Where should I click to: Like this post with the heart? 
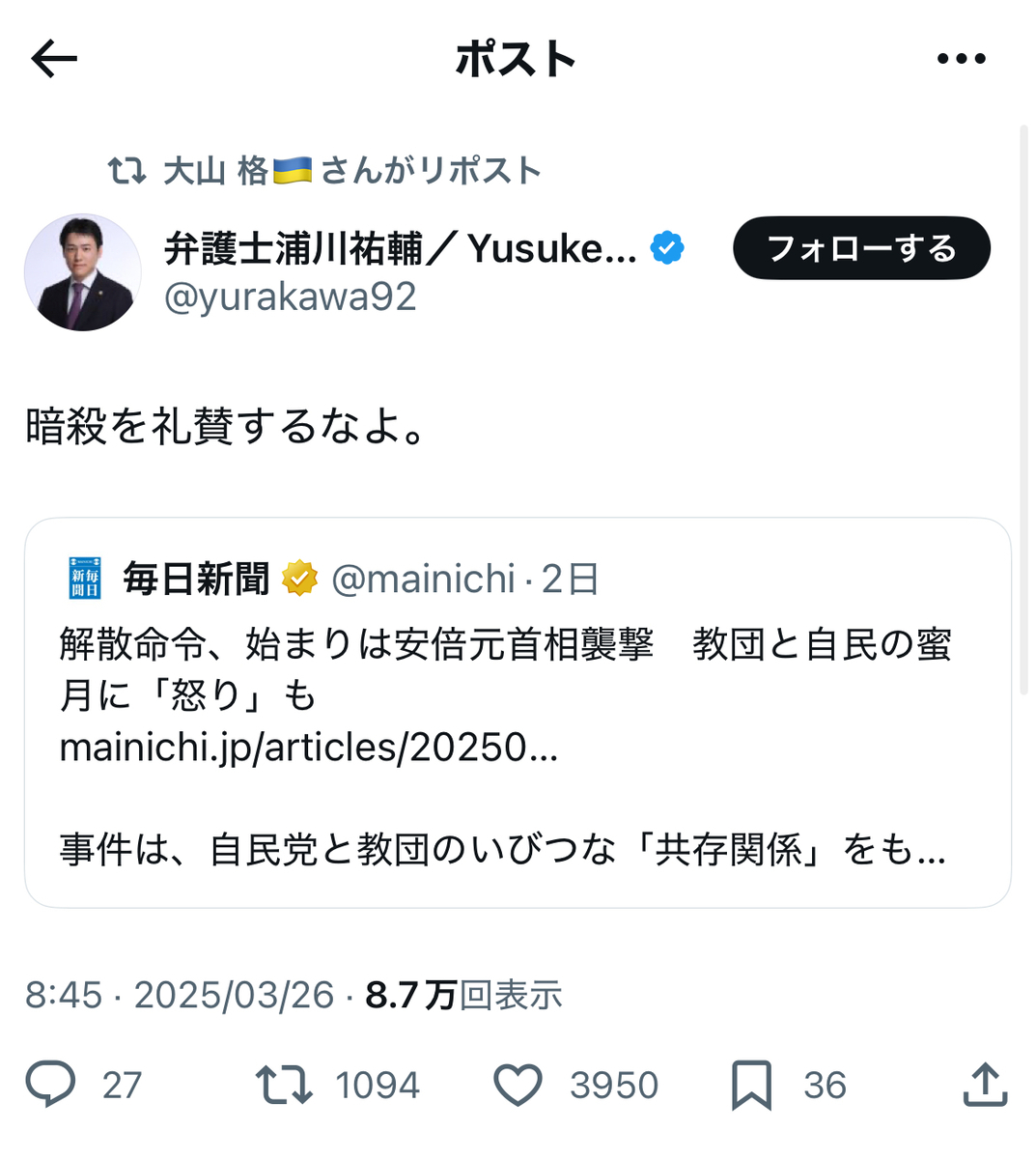(518, 1084)
